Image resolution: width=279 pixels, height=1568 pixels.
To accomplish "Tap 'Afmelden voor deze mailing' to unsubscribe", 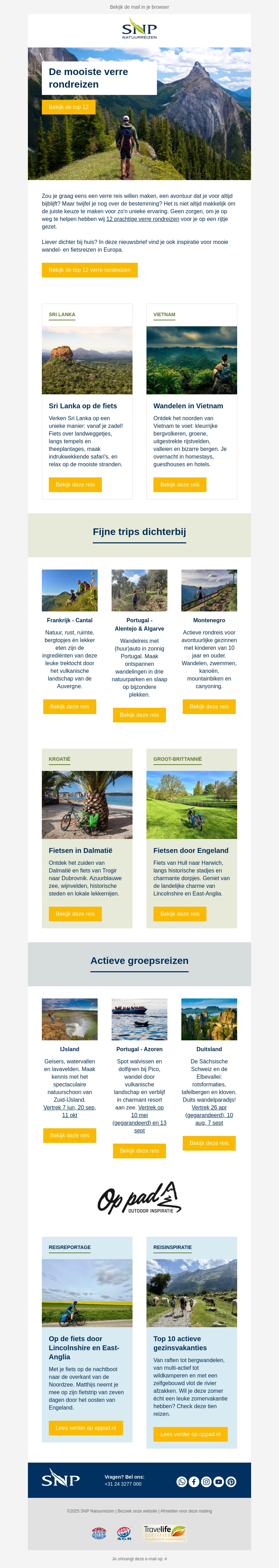I will tap(186, 1511).
